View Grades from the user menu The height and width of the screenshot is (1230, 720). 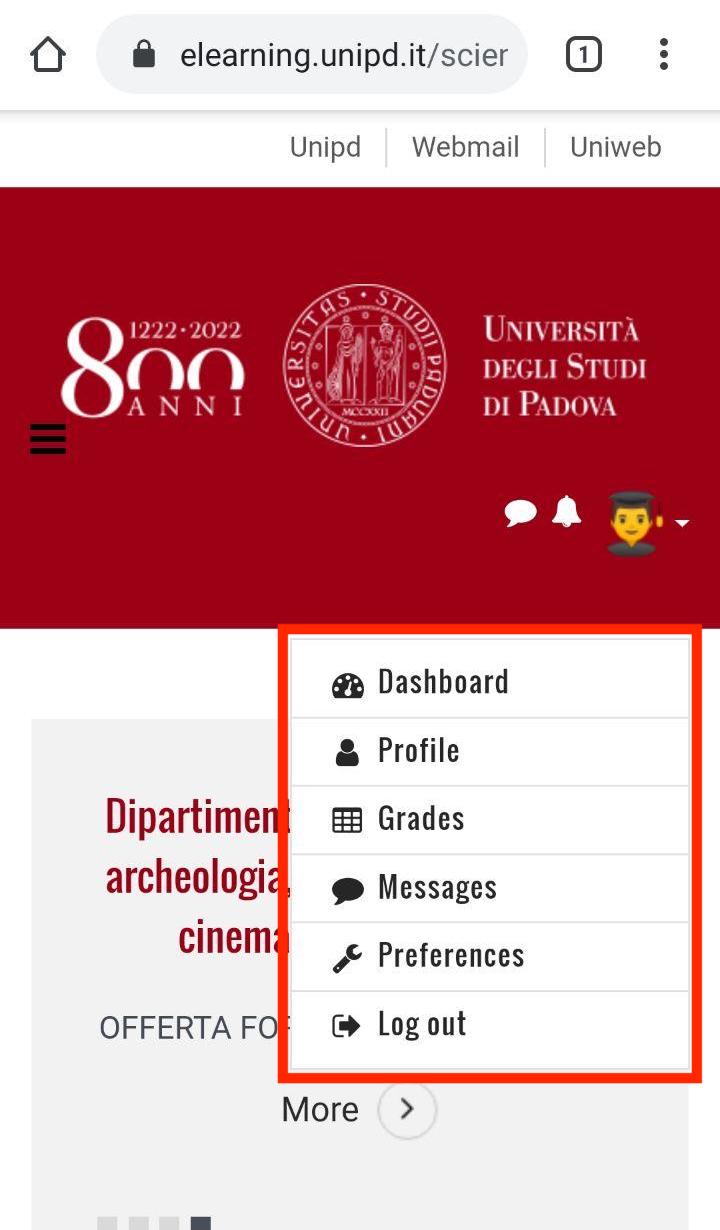489,820
